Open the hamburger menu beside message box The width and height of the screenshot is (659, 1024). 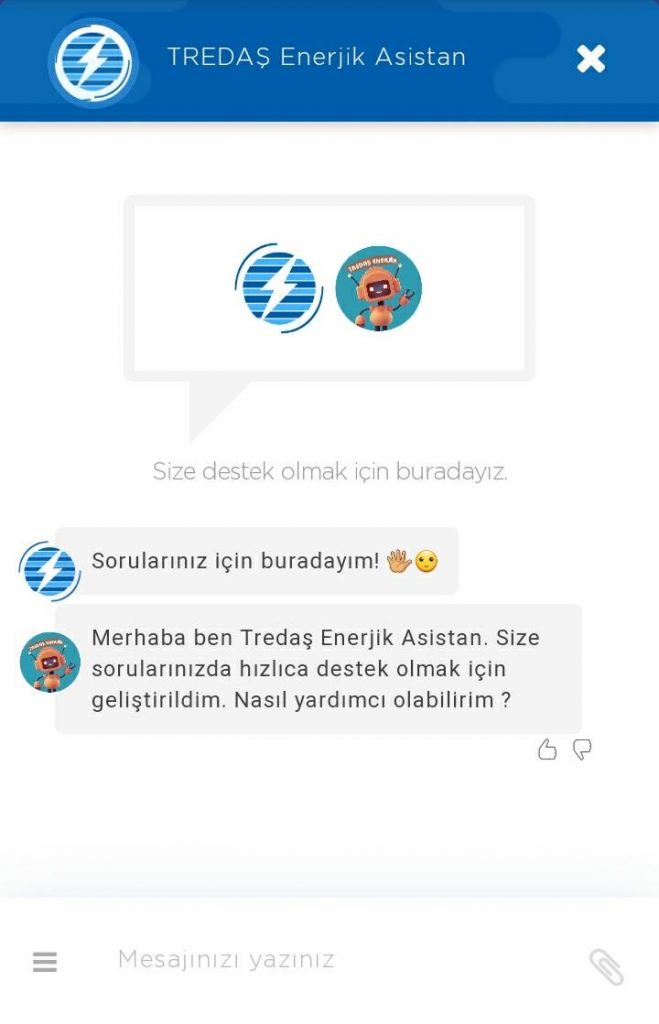[45, 962]
